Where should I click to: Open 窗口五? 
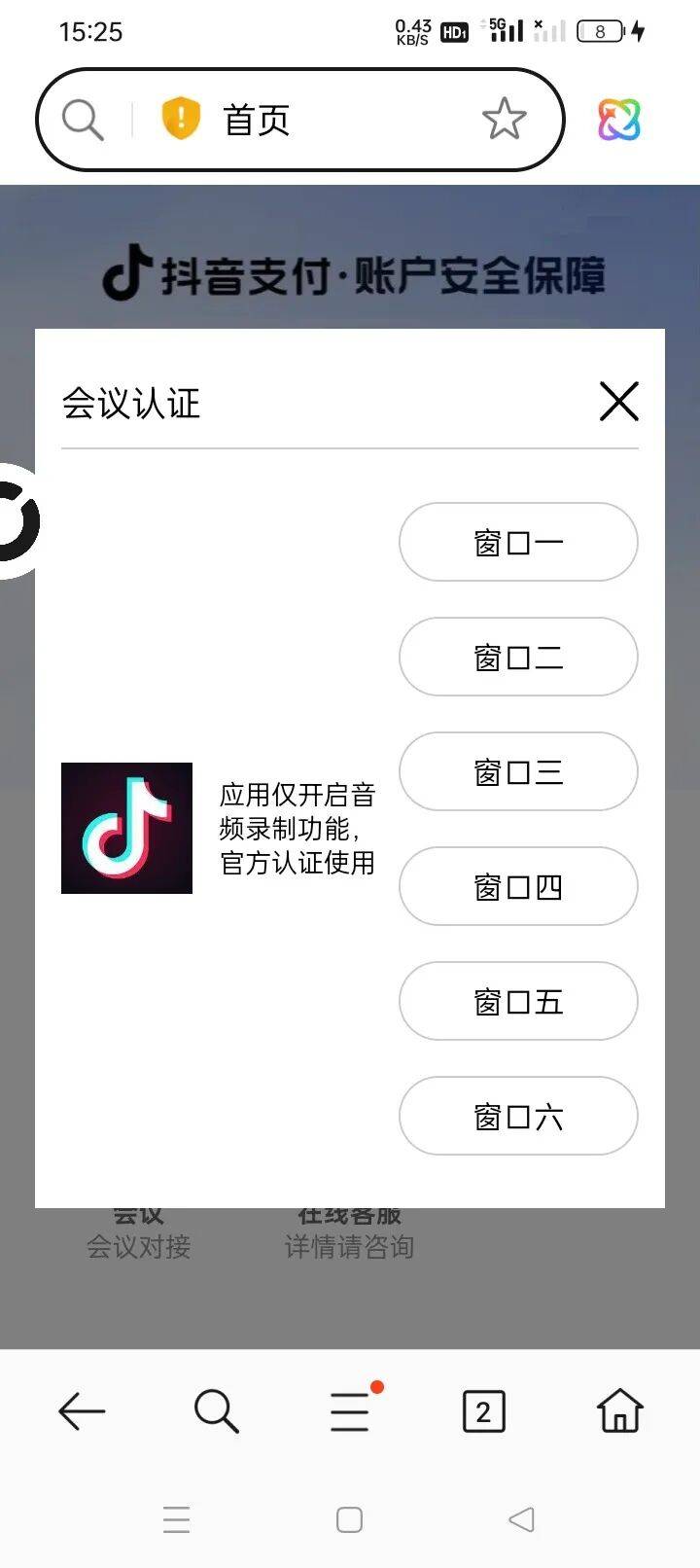point(518,1001)
